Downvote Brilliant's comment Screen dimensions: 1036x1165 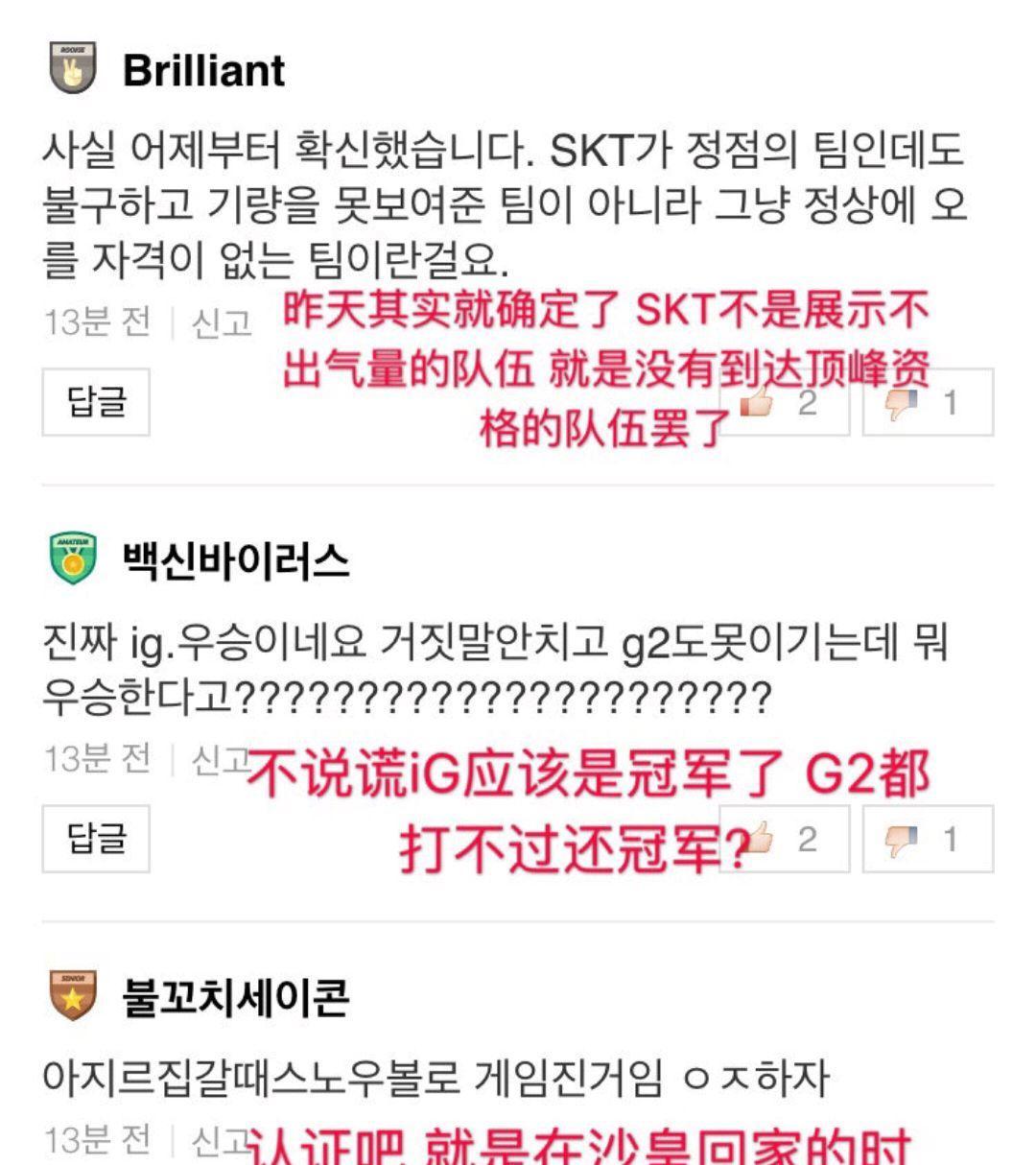click(x=927, y=403)
